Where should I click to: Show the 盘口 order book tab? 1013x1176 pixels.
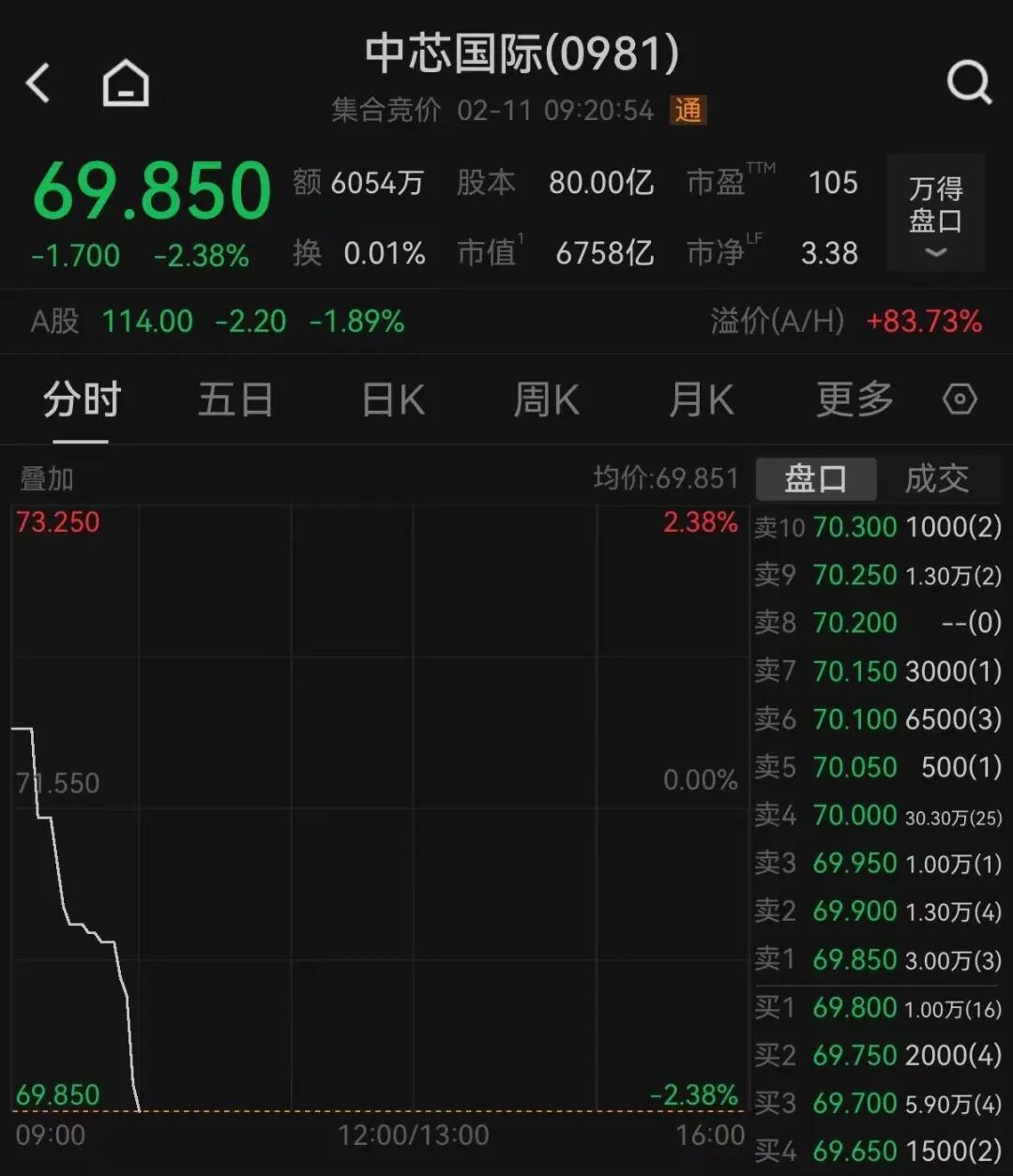[x=815, y=479]
